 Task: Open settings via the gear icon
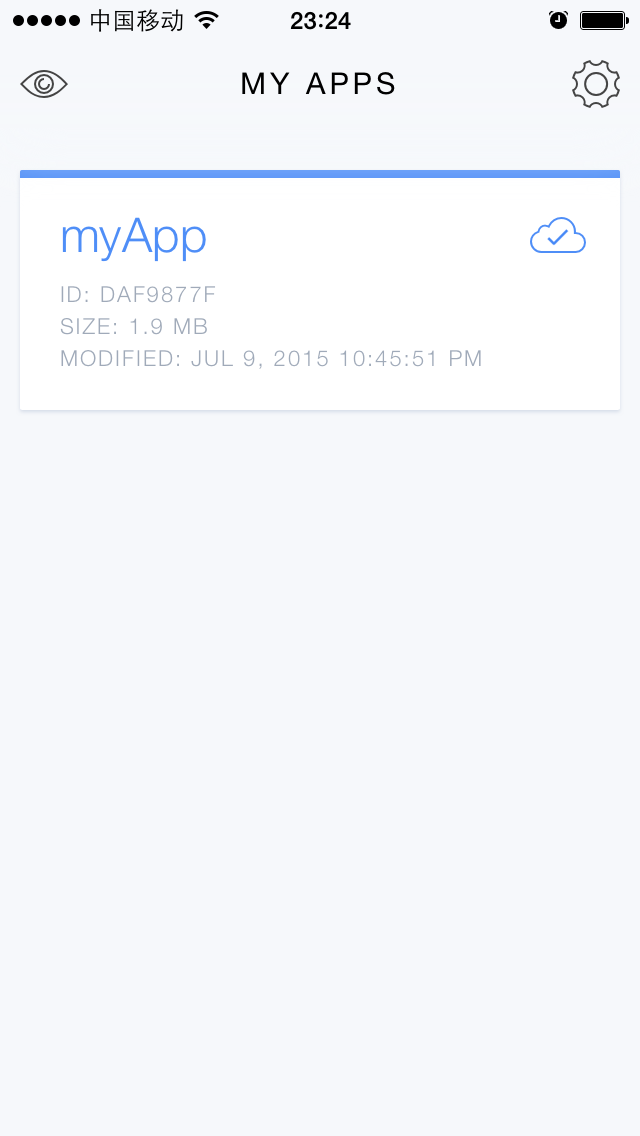click(596, 85)
